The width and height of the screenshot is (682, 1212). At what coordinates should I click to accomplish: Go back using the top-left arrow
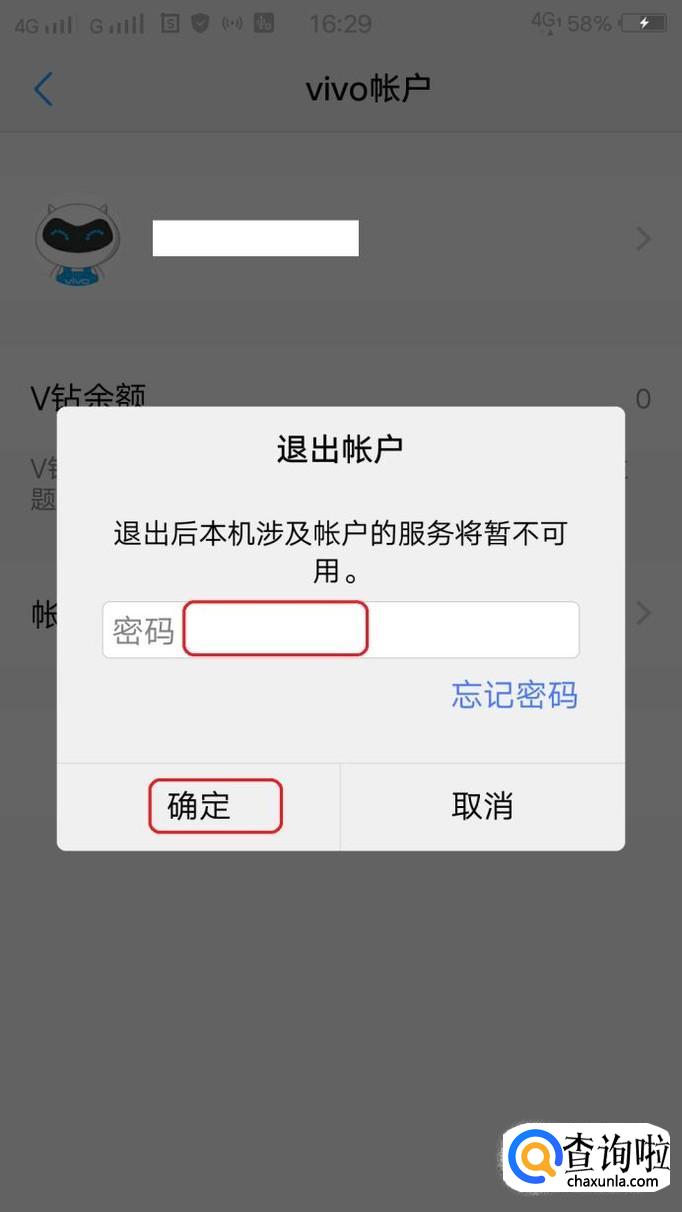[43, 89]
